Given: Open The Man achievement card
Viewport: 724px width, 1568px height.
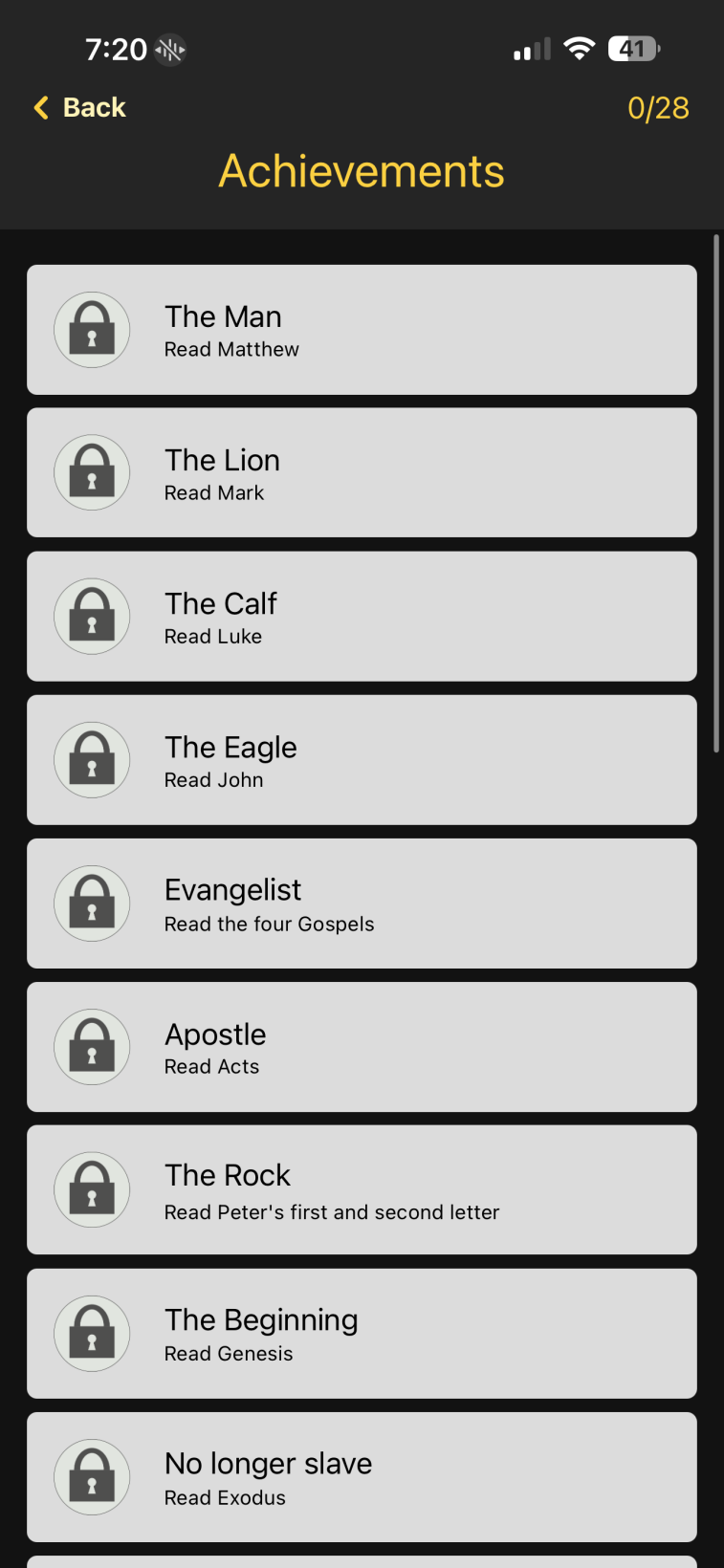Looking at the screenshot, I should (362, 330).
